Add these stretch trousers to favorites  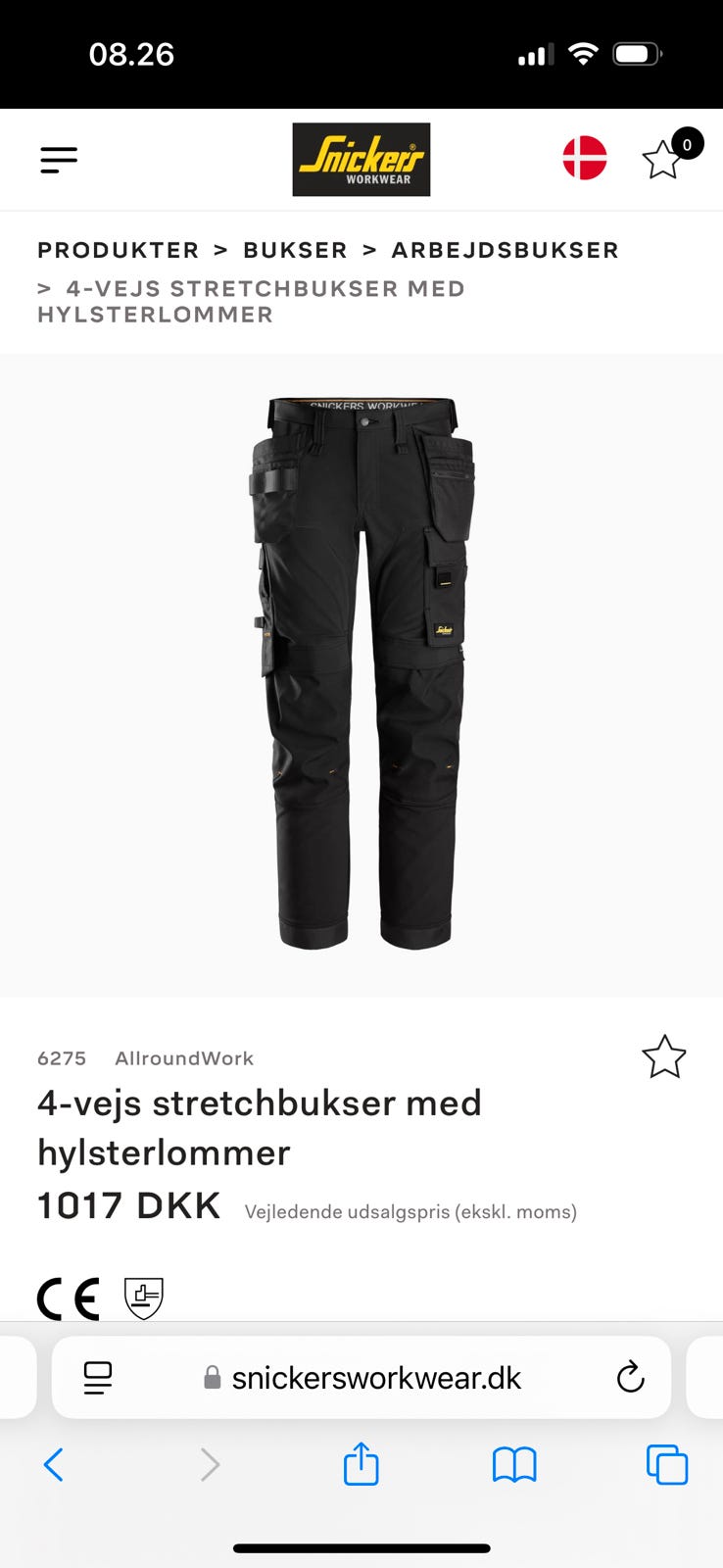point(664,1057)
